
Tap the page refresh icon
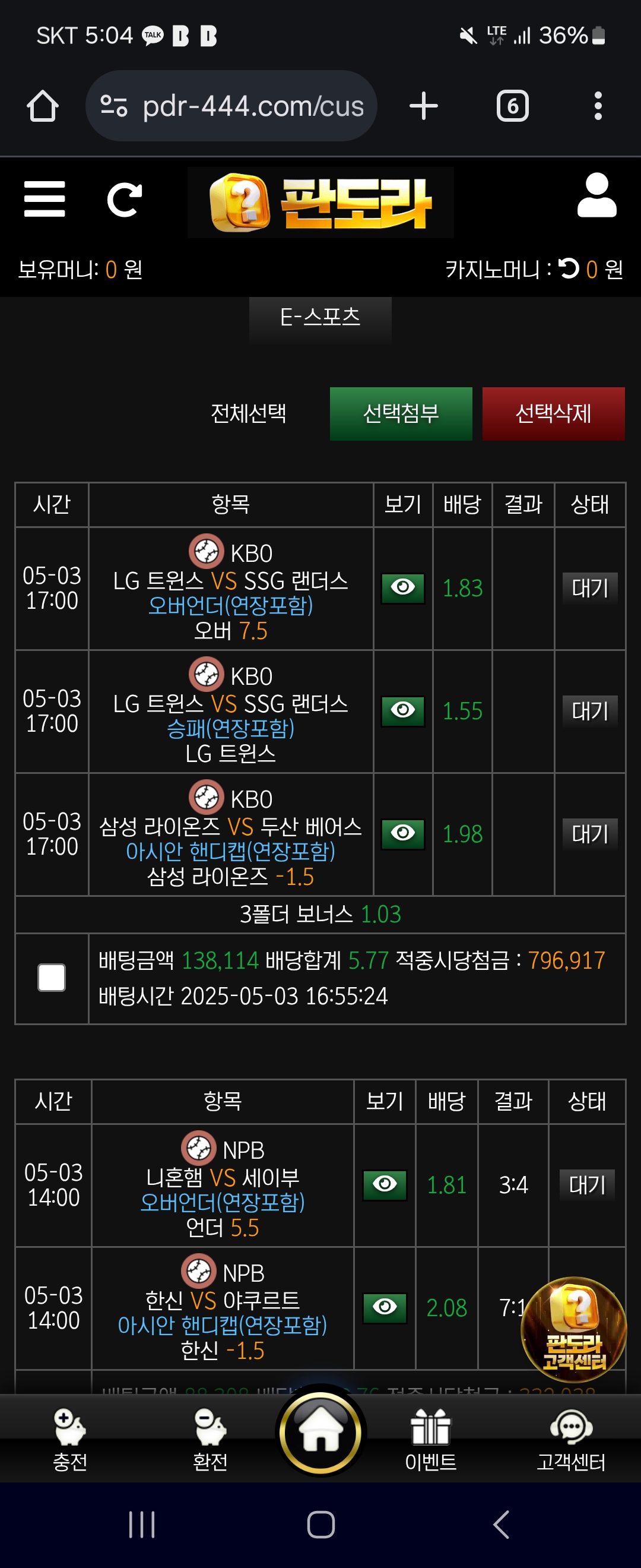coord(124,199)
